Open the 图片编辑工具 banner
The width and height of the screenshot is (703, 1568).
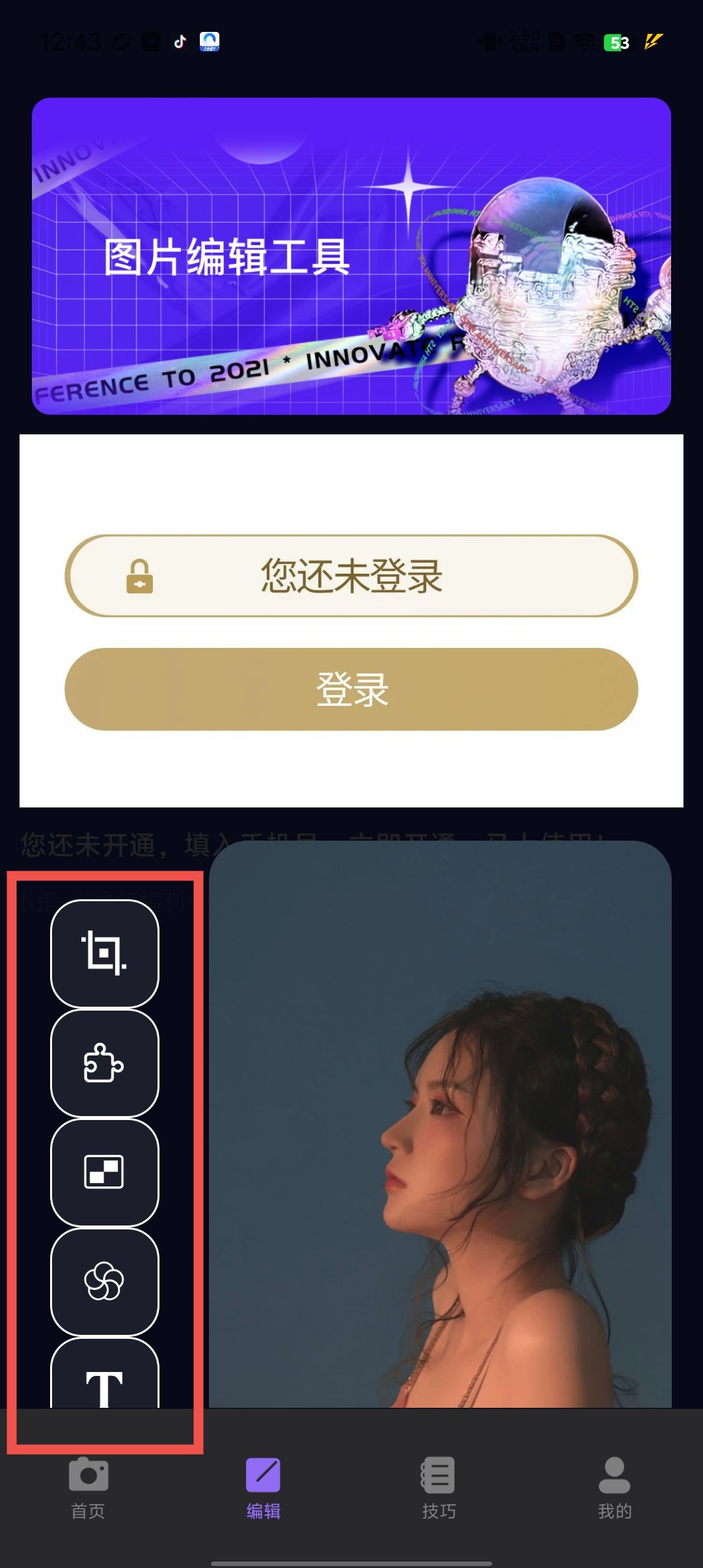(351, 256)
